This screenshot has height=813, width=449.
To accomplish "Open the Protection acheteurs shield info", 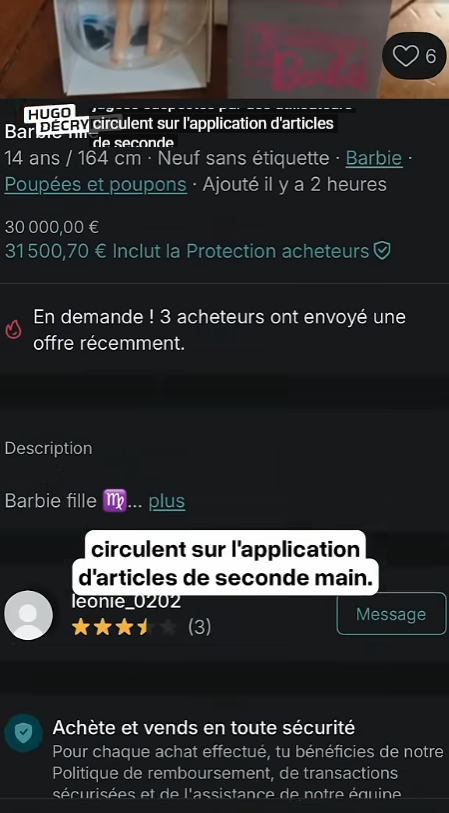I will pyautogui.click(x=382, y=251).
